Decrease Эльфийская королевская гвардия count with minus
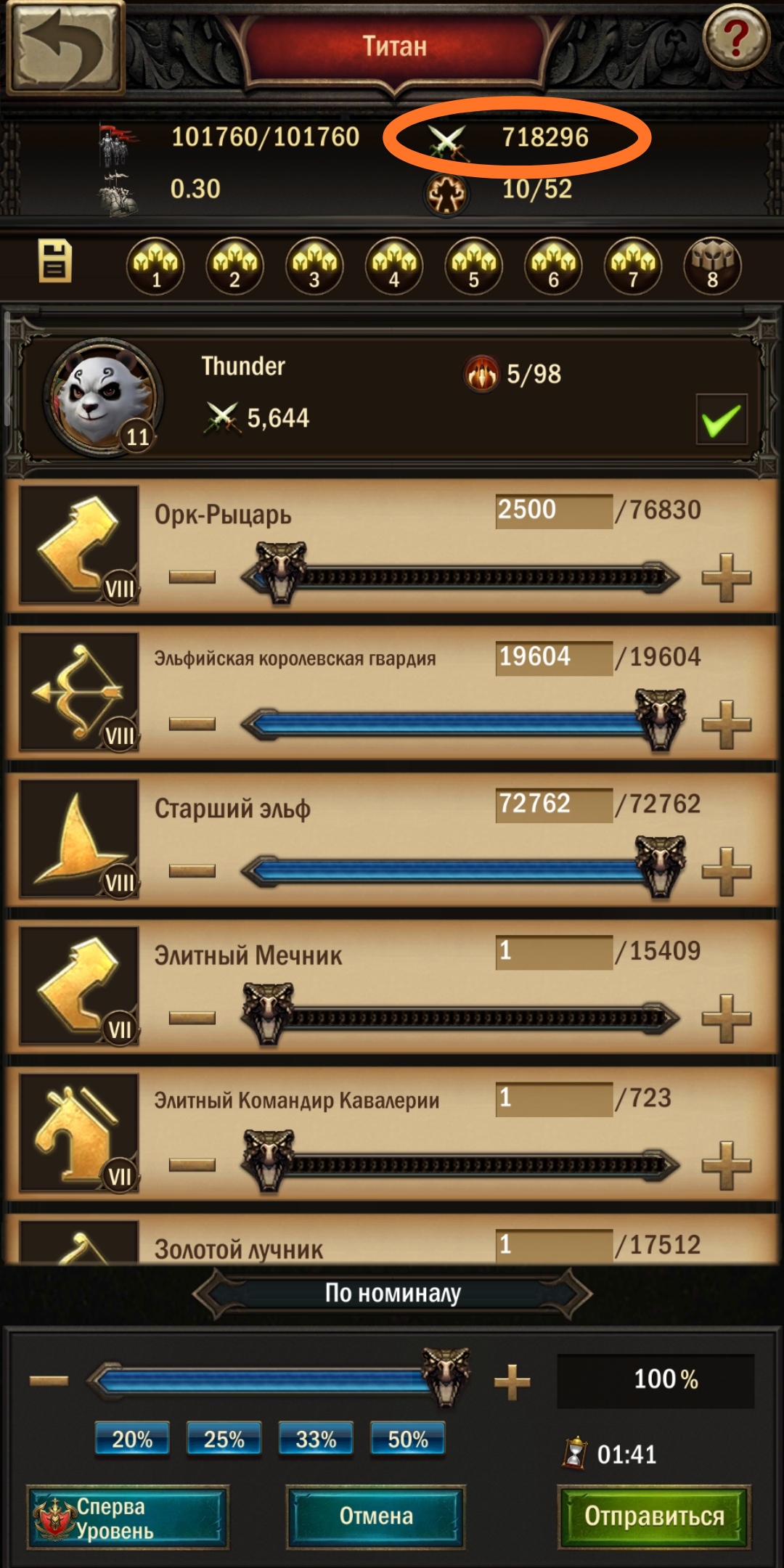 click(192, 724)
